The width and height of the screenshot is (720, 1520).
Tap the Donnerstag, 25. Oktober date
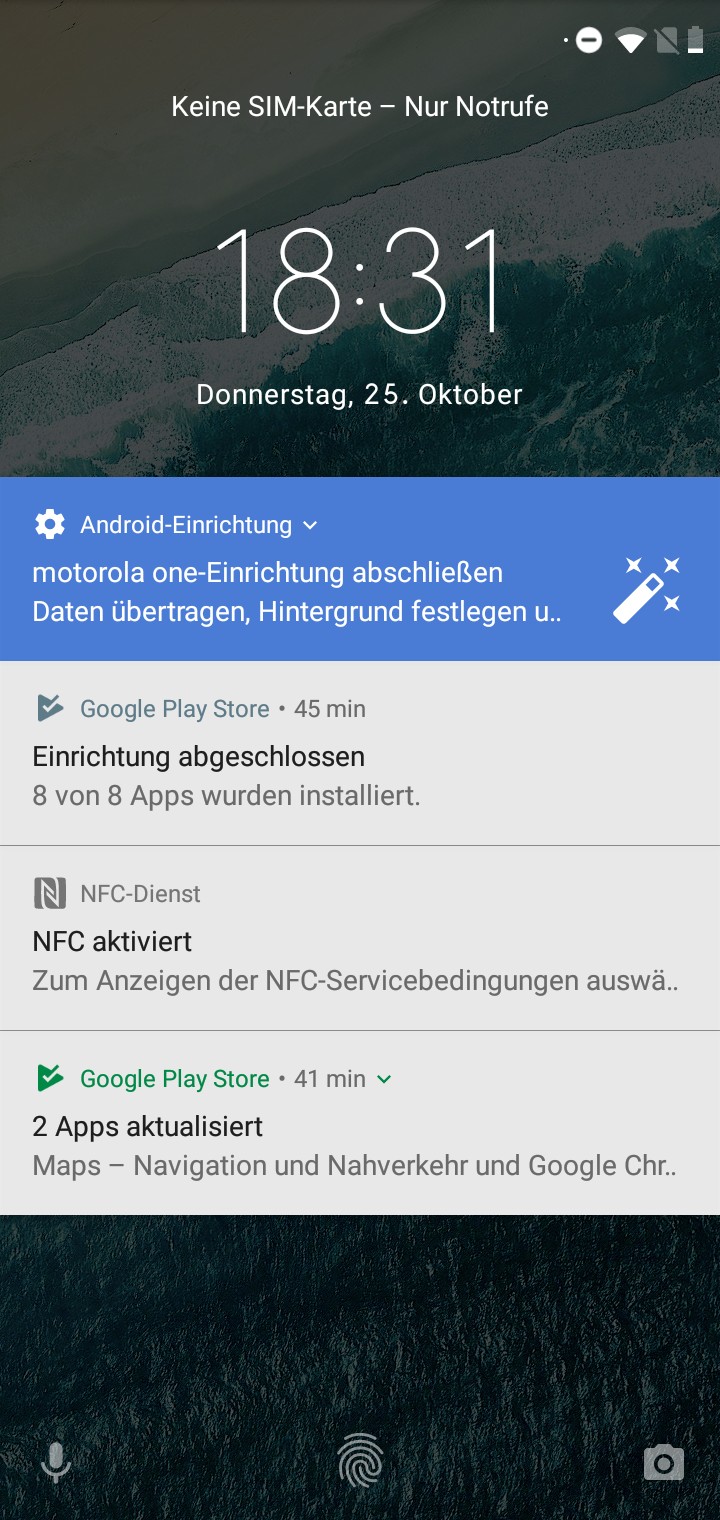(x=360, y=394)
